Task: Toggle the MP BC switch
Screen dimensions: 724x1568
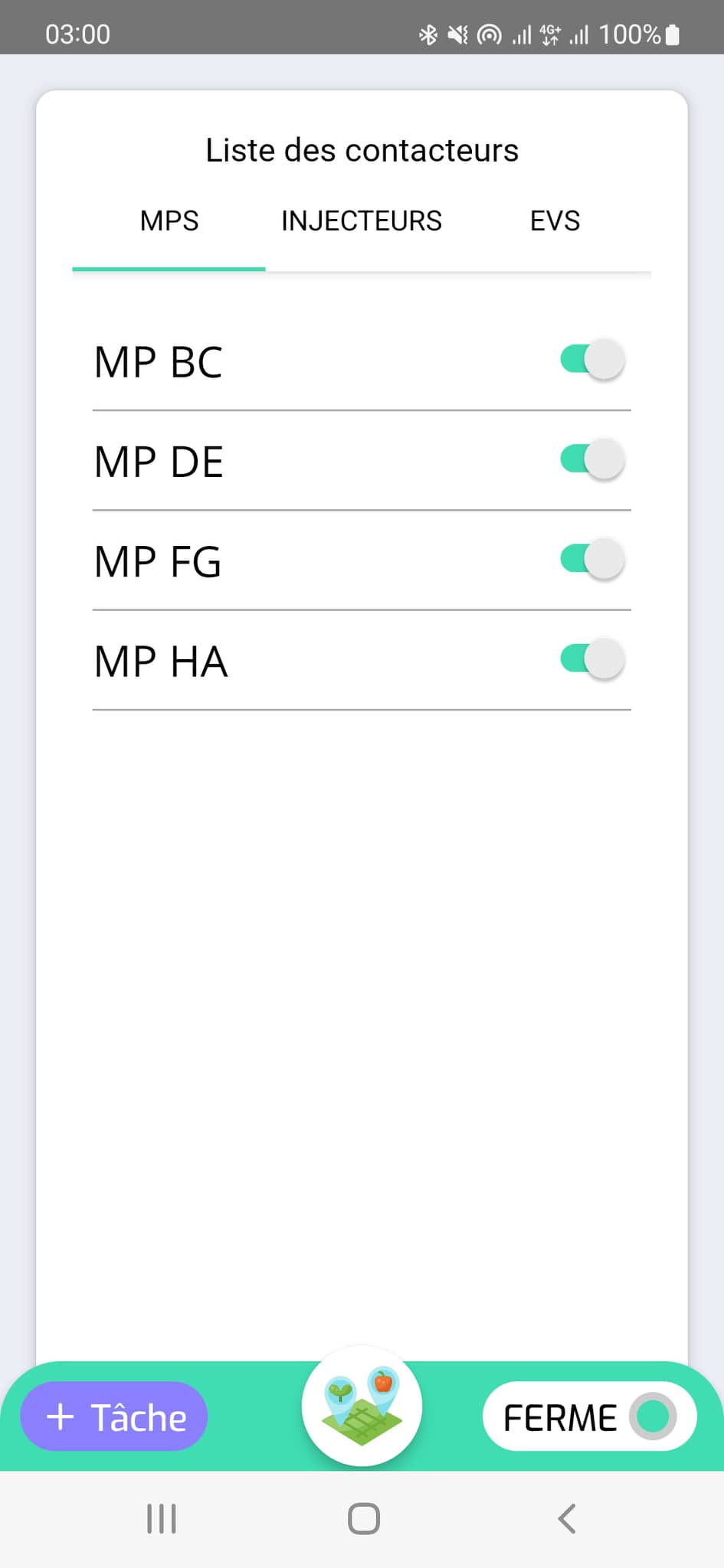Action: [x=592, y=360]
